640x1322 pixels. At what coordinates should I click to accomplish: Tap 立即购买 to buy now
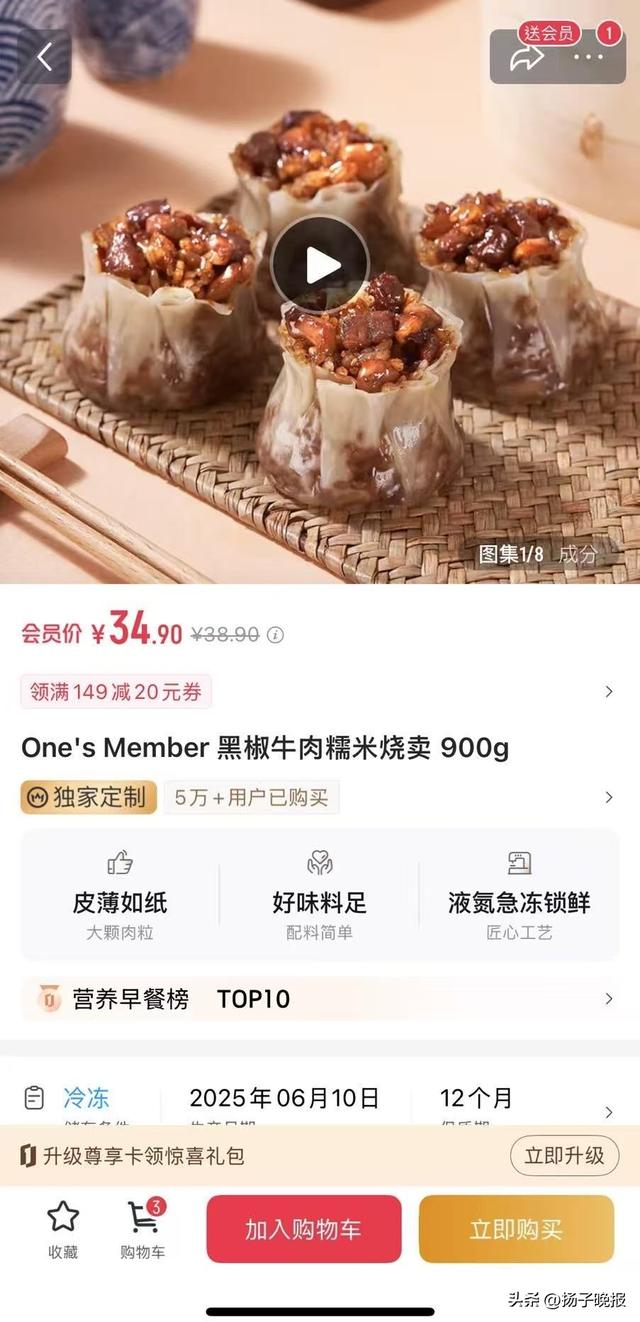516,1229
